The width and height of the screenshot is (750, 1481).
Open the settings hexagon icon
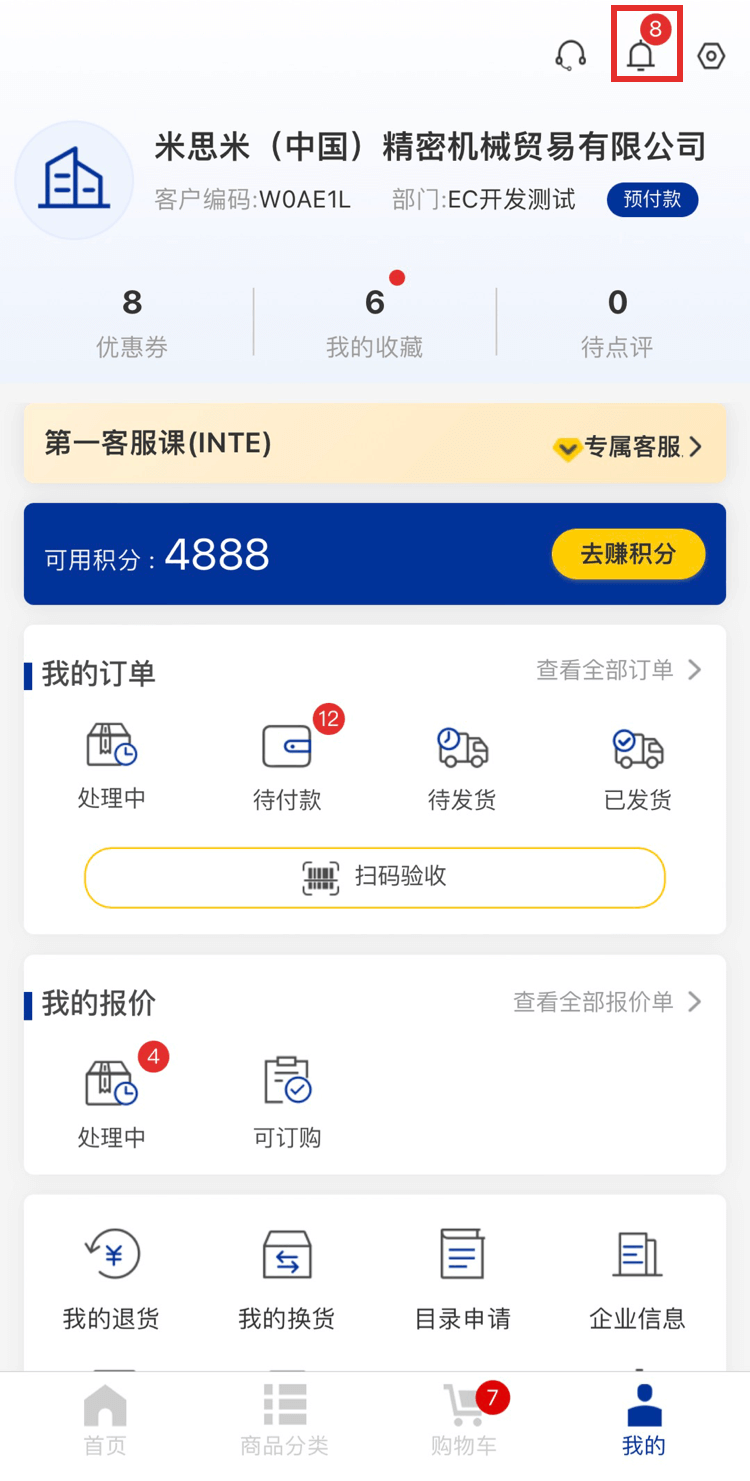(x=711, y=56)
